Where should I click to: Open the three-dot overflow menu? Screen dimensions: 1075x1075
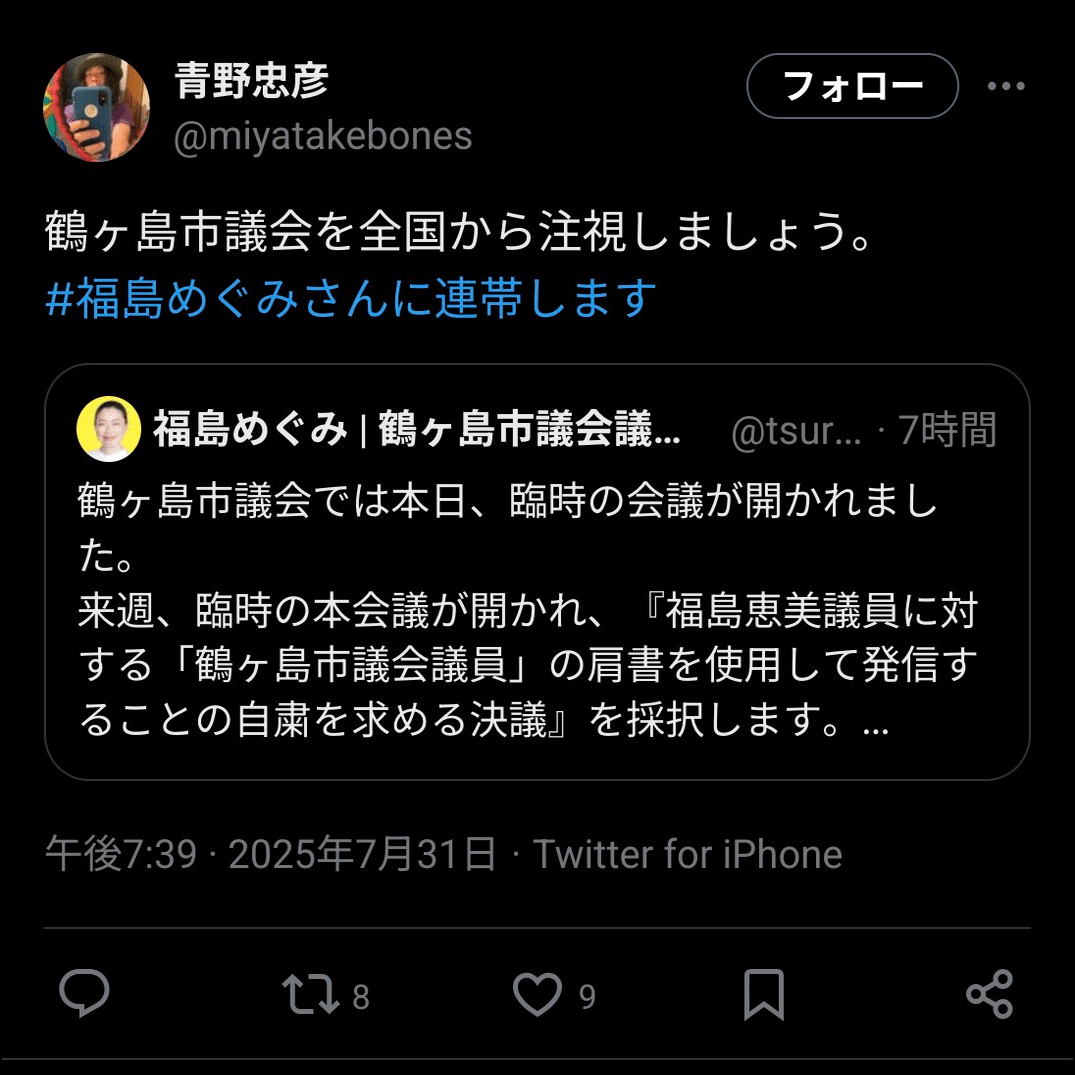(x=1005, y=87)
